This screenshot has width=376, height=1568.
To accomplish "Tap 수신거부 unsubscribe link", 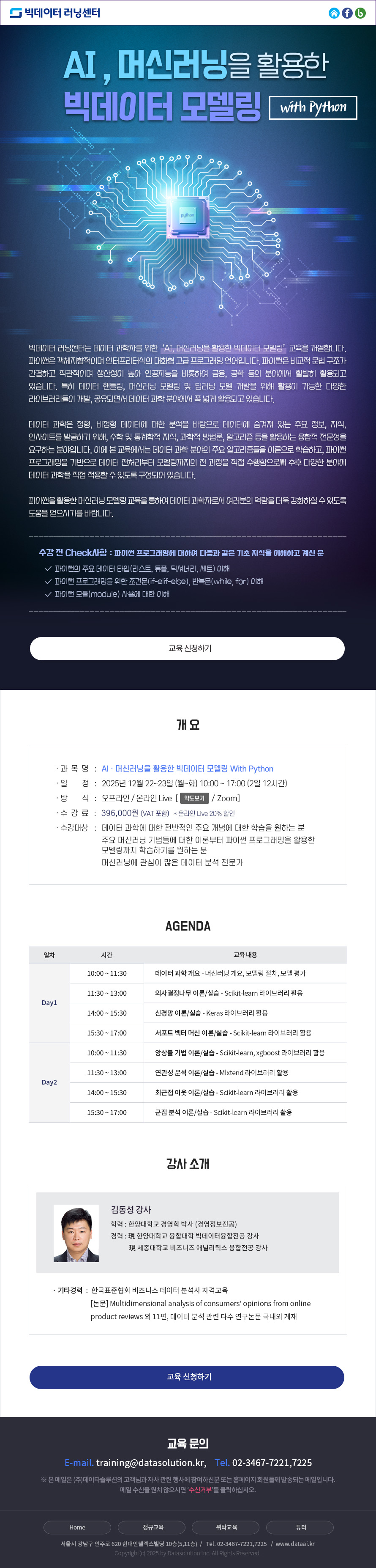I will click(x=200, y=1489).
